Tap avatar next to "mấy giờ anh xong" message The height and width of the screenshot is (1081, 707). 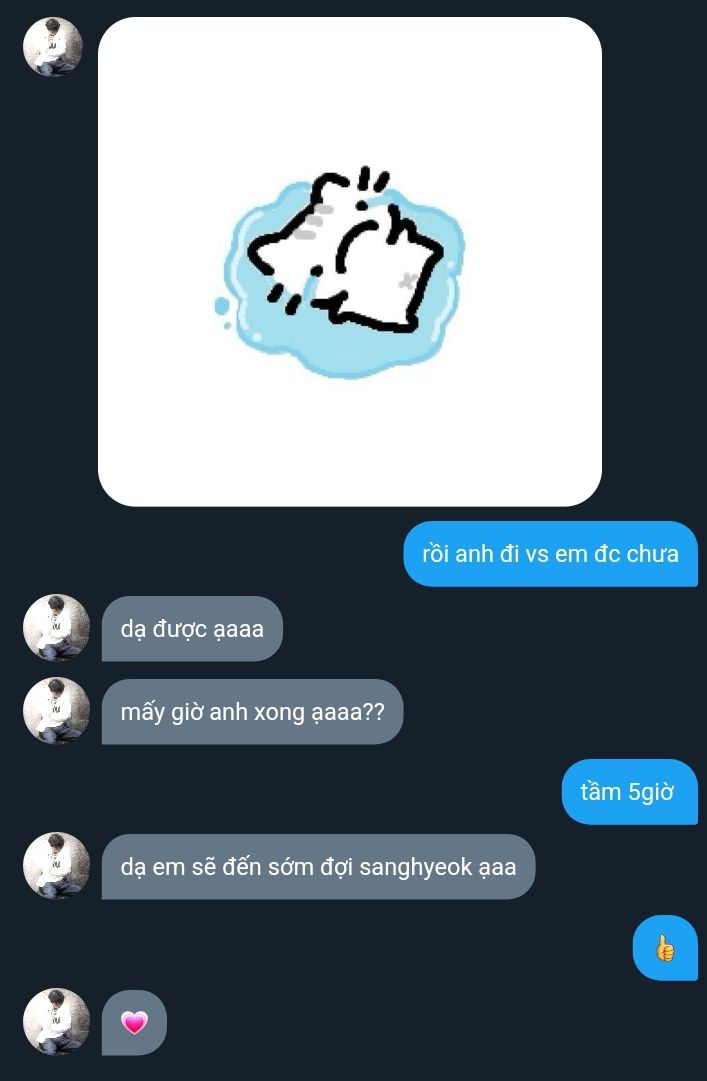click(56, 711)
